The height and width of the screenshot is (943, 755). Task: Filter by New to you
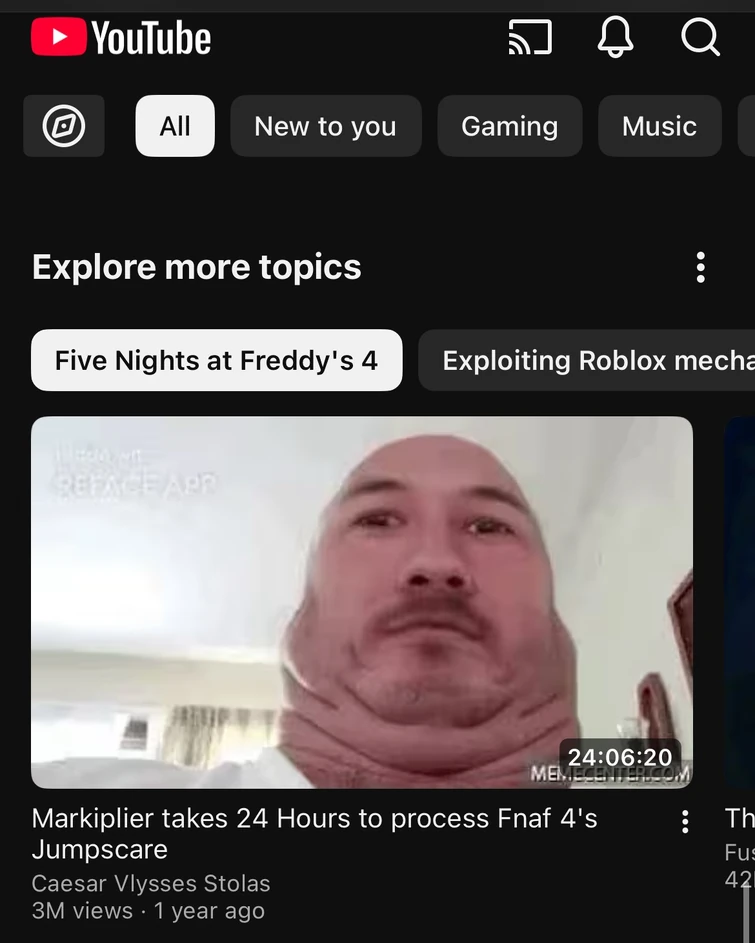pyautogui.click(x=325, y=126)
